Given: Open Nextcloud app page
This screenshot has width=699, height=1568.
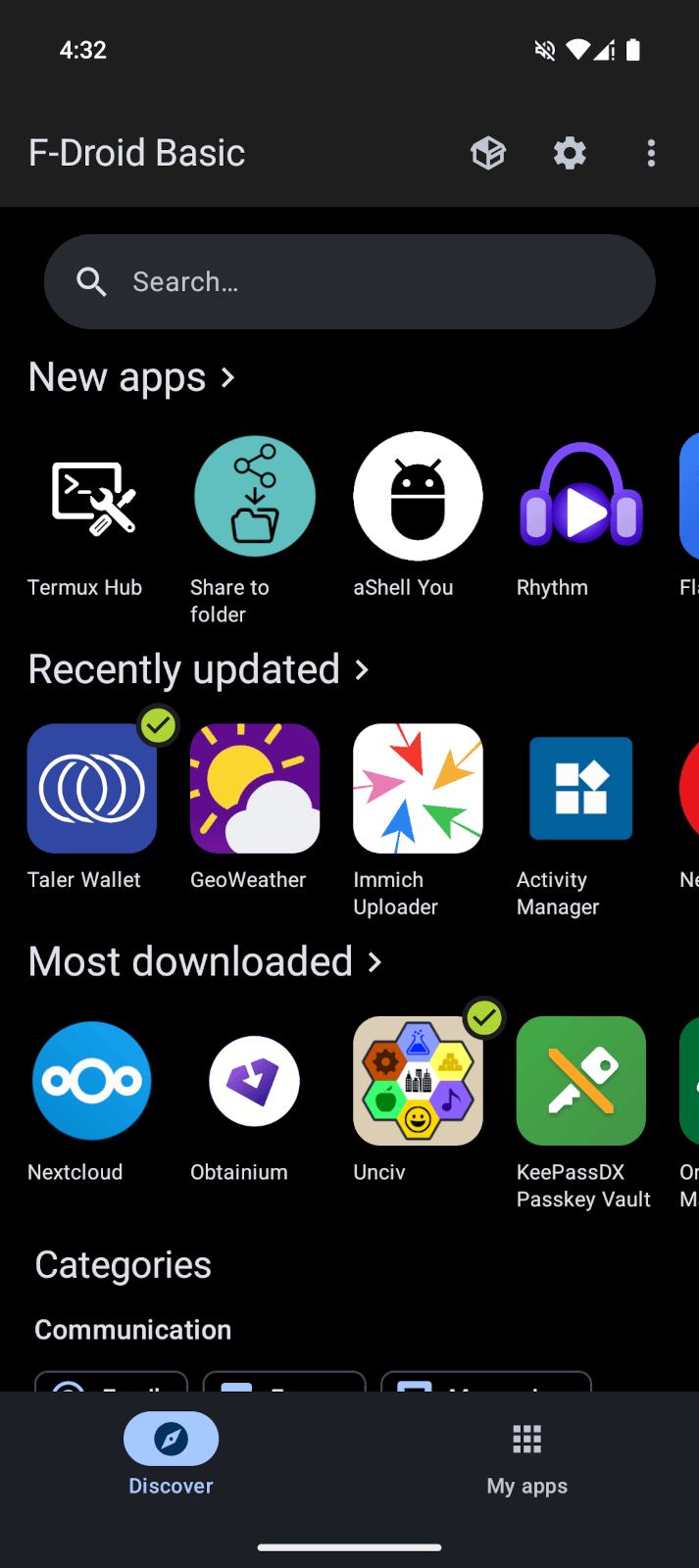Looking at the screenshot, I should click(91, 1081).
